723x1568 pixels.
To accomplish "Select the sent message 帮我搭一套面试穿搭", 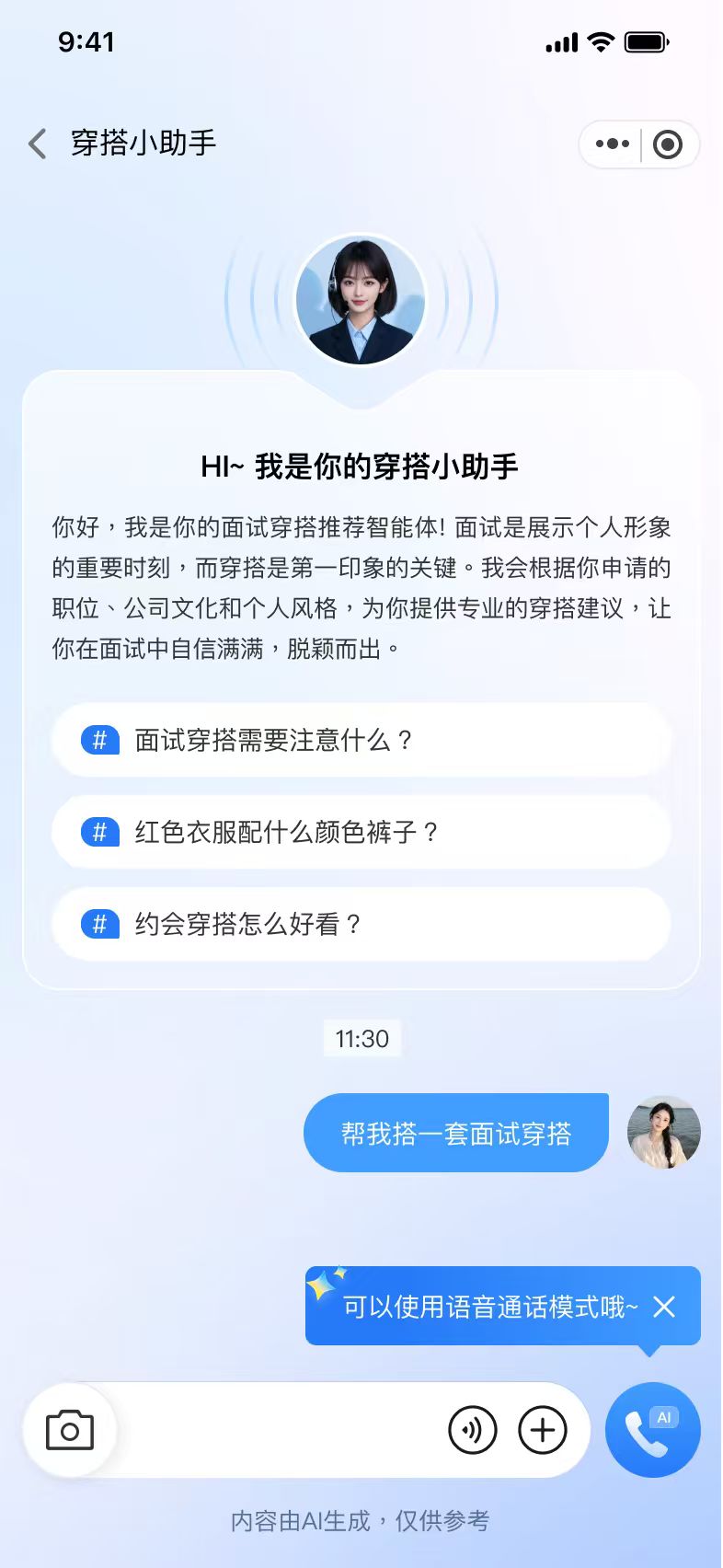I will click(x=456, y=1133).
